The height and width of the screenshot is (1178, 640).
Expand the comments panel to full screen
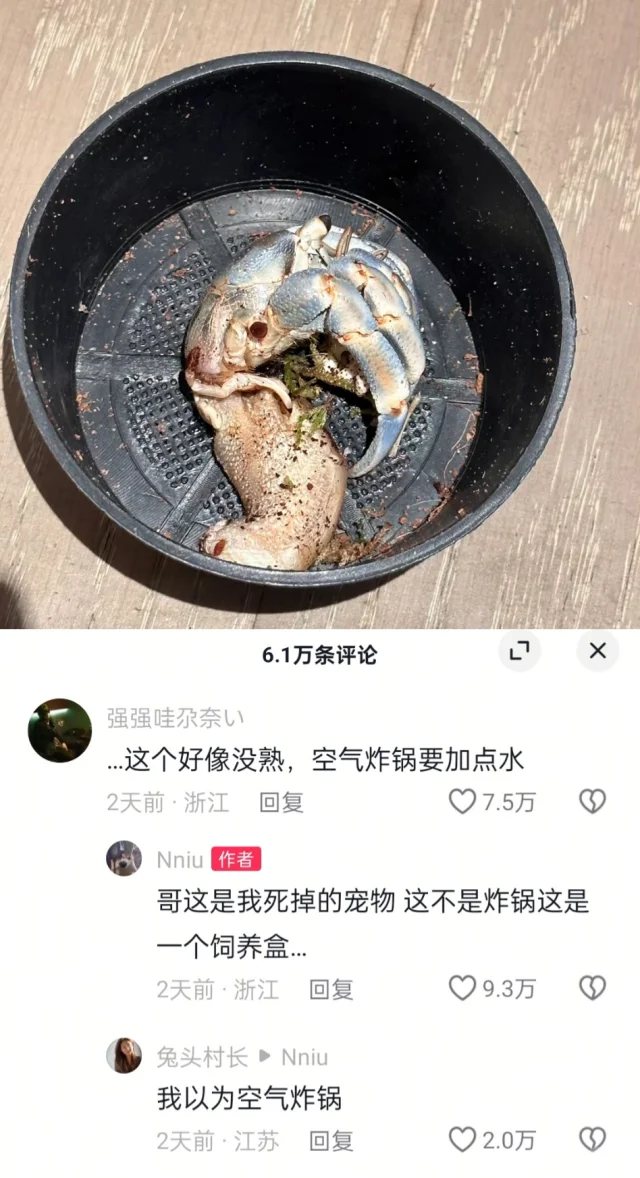click(x=519, y=652)
